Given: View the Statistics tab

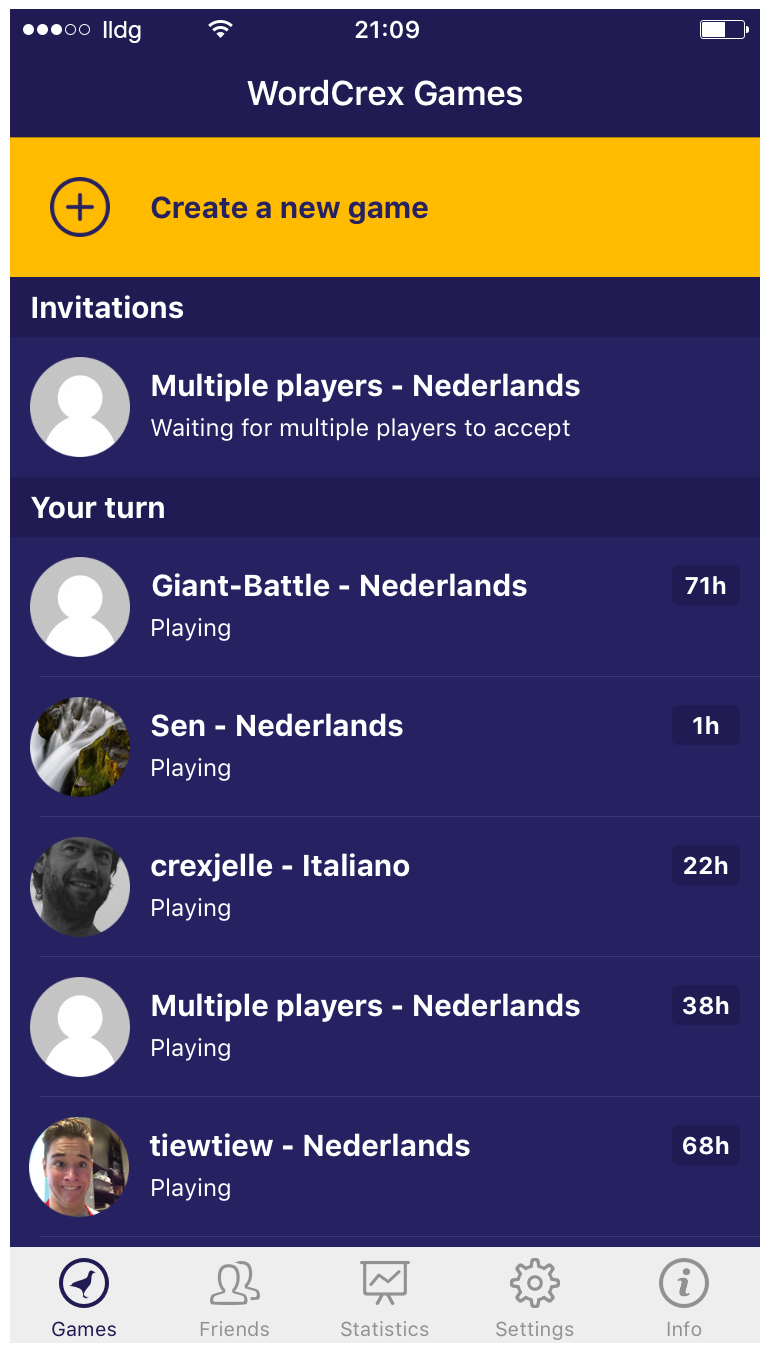Looking at the screenshot, I should click(x=384, y=1297).
